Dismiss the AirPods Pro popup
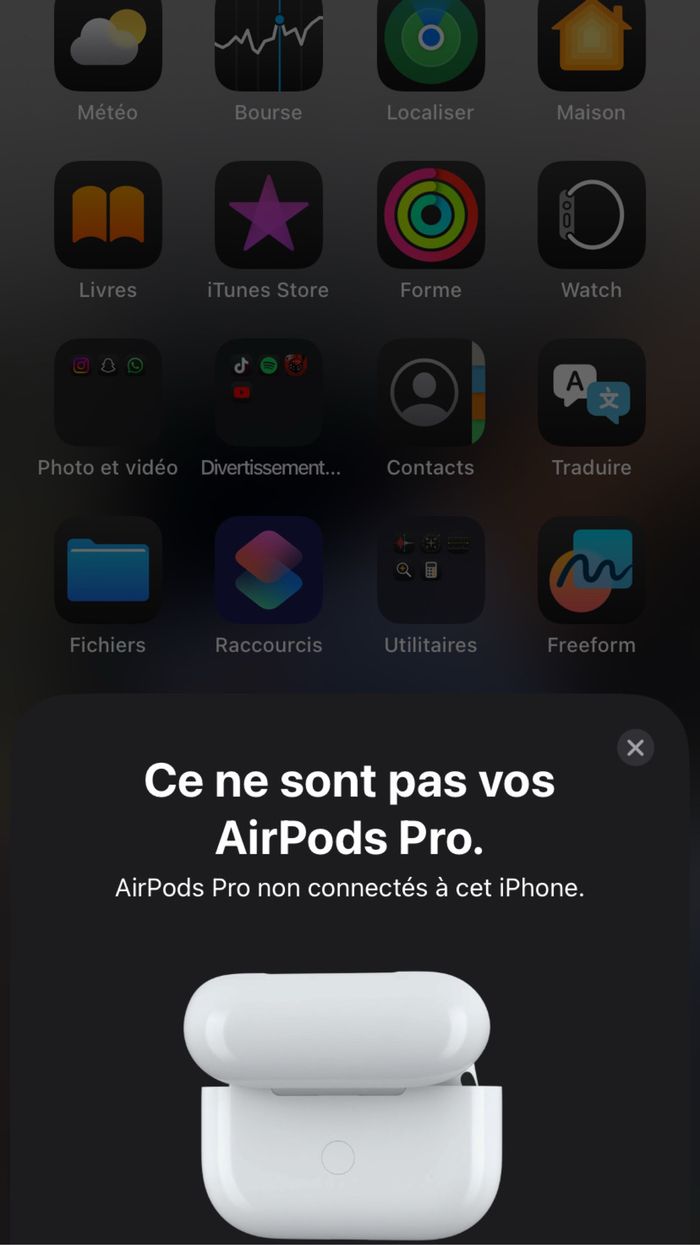This screenshot has height=1245, width=700. click(635, 748)
